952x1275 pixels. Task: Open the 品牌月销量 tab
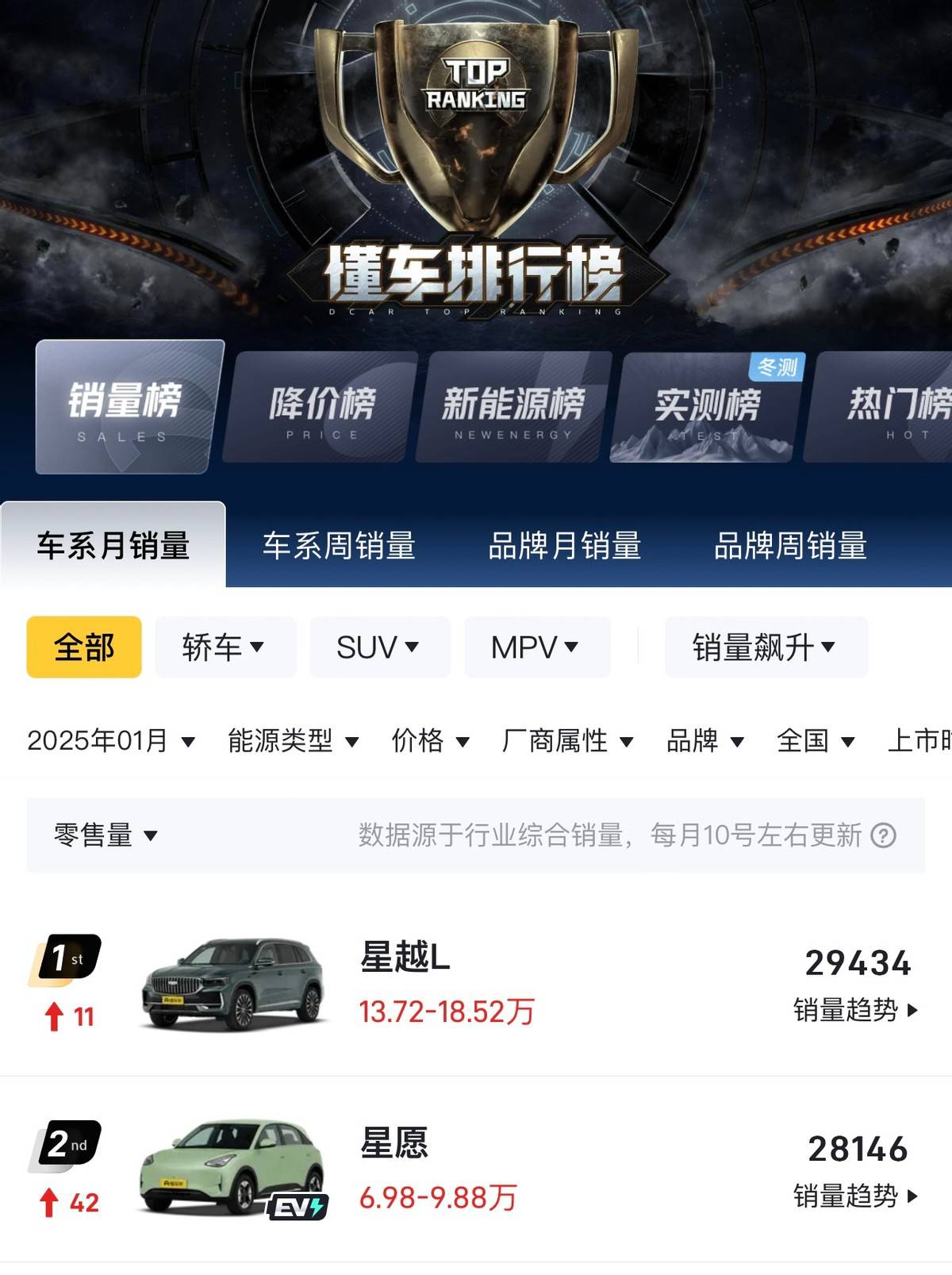coord(564,546)
